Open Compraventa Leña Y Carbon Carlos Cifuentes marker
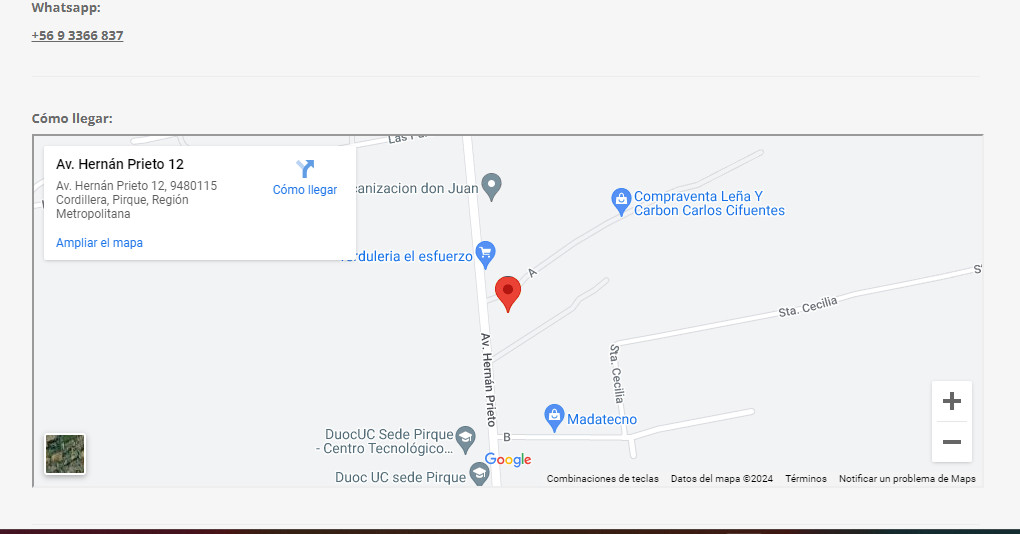 coord(621,201)
